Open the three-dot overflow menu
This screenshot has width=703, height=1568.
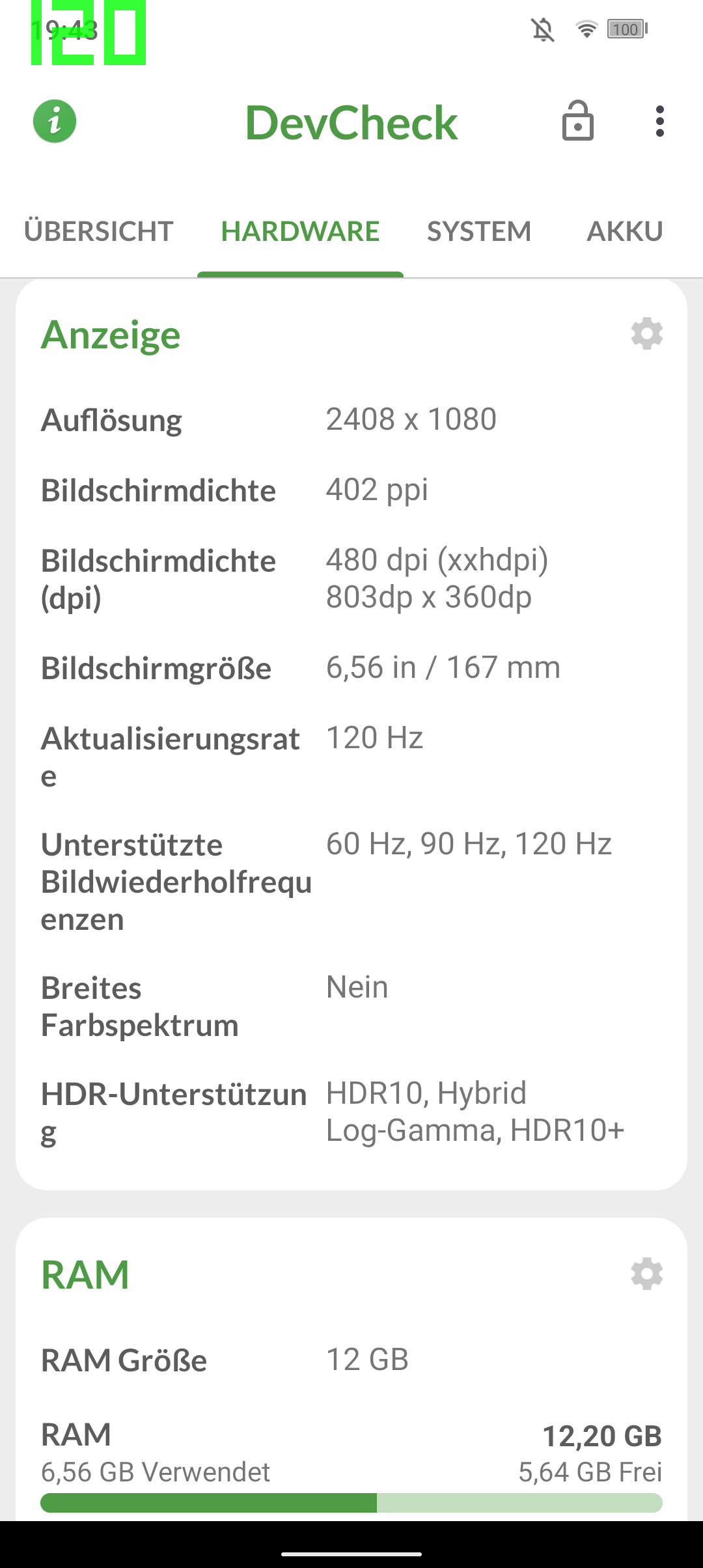point(660,122)
